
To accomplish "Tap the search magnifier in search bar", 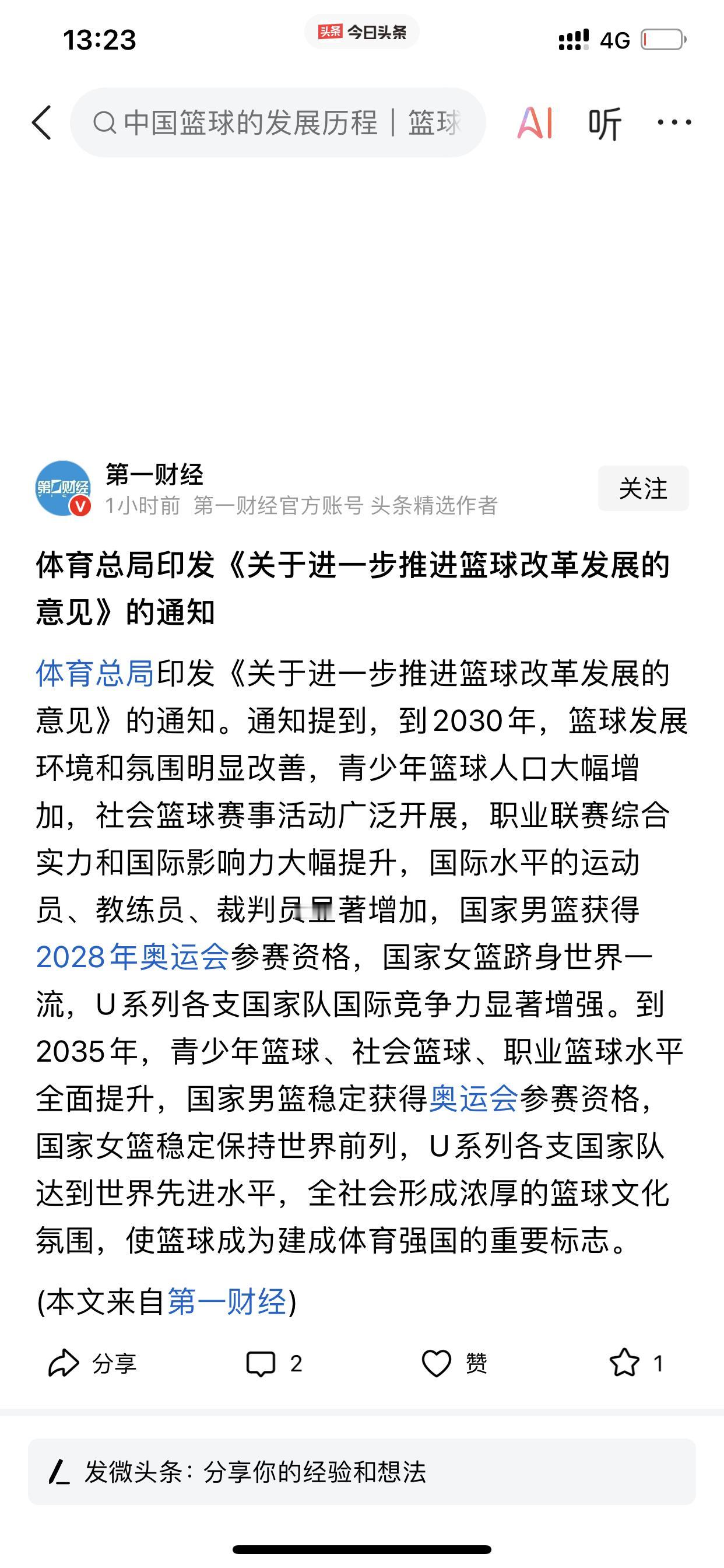I will tap(107, 123).
